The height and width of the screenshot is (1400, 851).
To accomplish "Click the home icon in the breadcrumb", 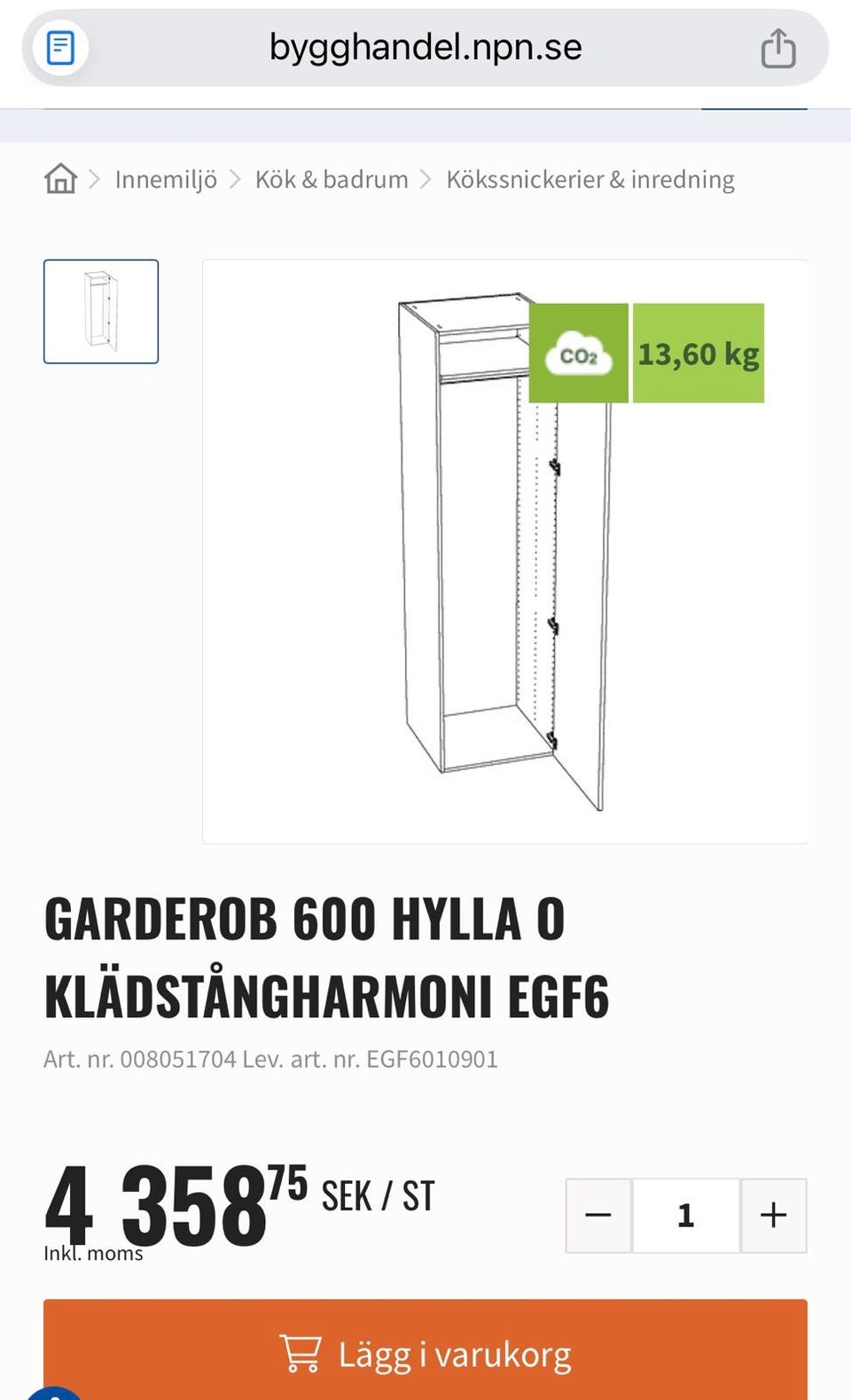I will click(60, 179).
